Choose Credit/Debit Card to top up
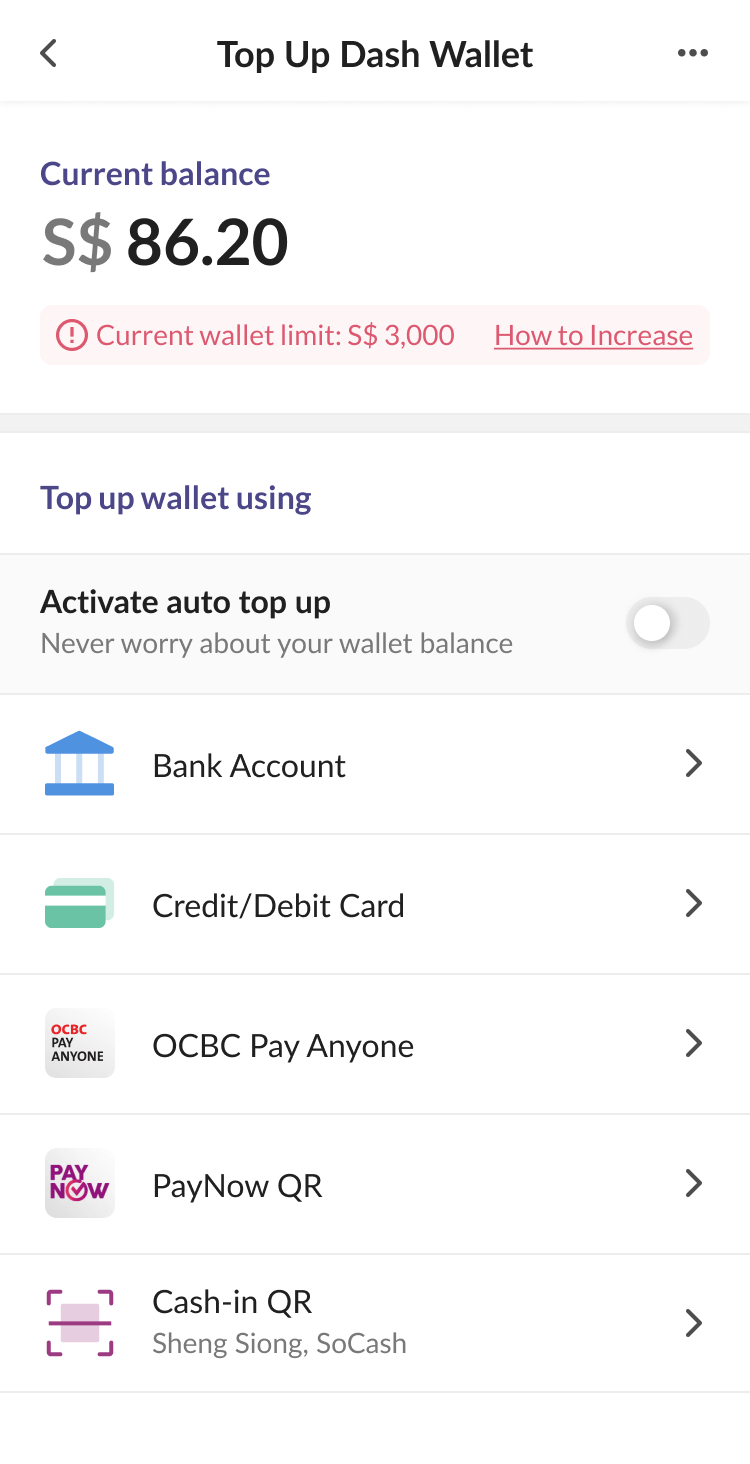750x1464 pixels. (375, 905)
